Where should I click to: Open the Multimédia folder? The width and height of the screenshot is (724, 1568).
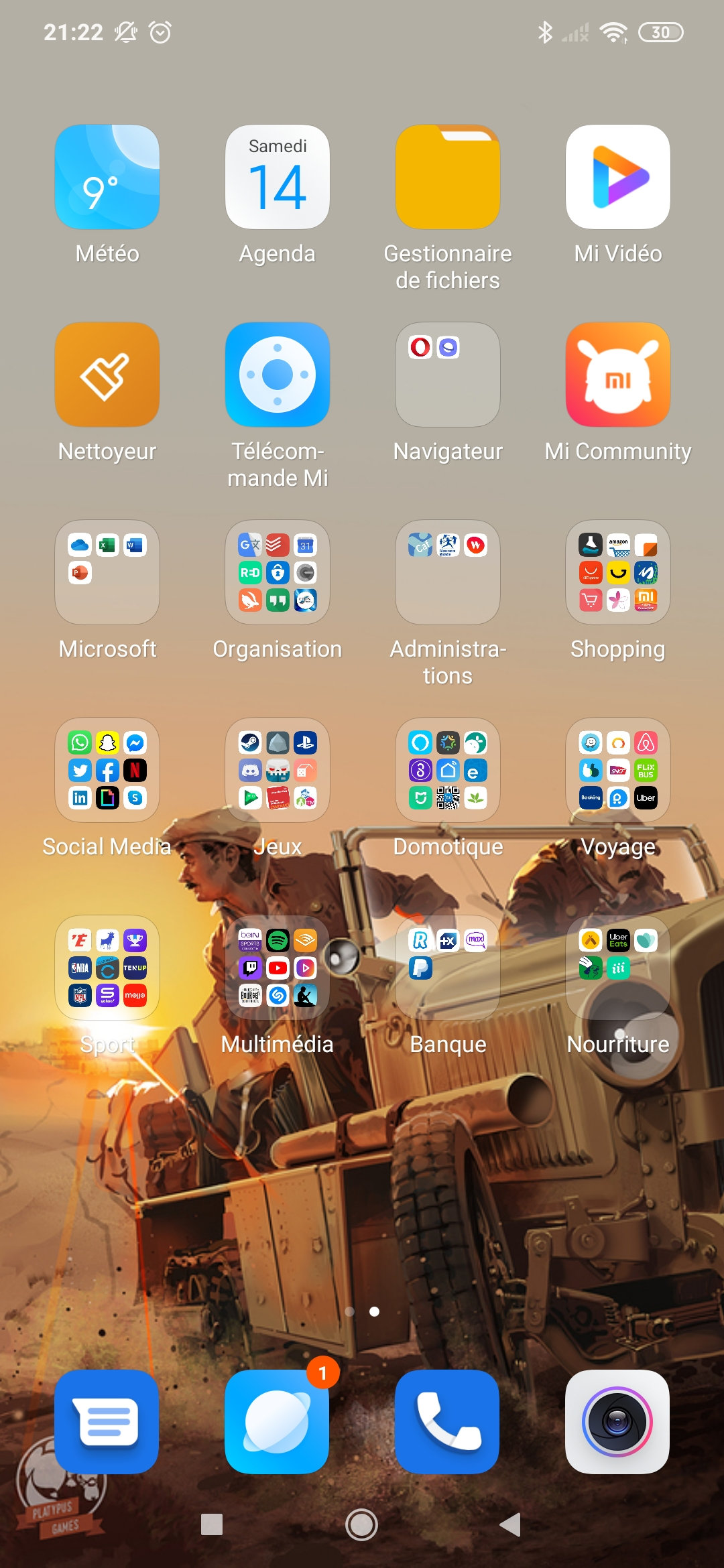click(278, 968)
